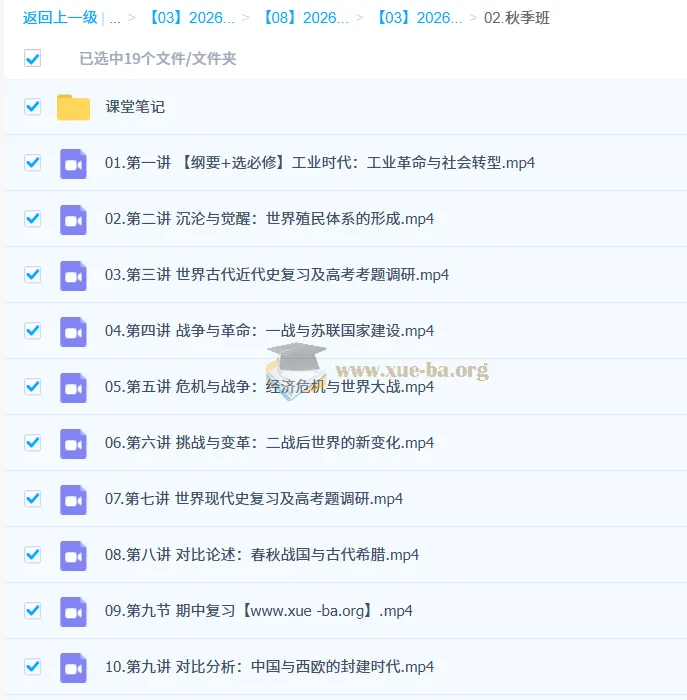This screenshot has width=687, height=700.
Task: Open 07.第七讲 世界现代史复习 file
Action: pos(253,499)
